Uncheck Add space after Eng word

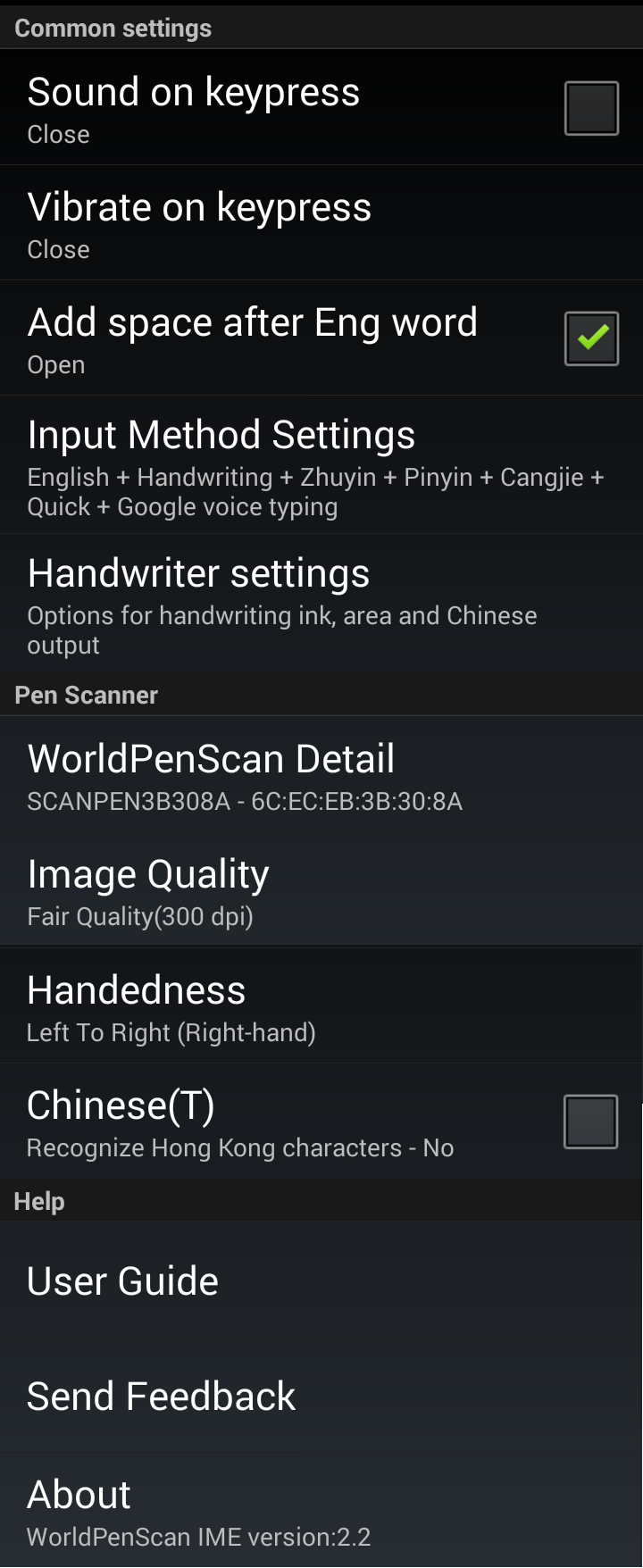click(590, 338)
